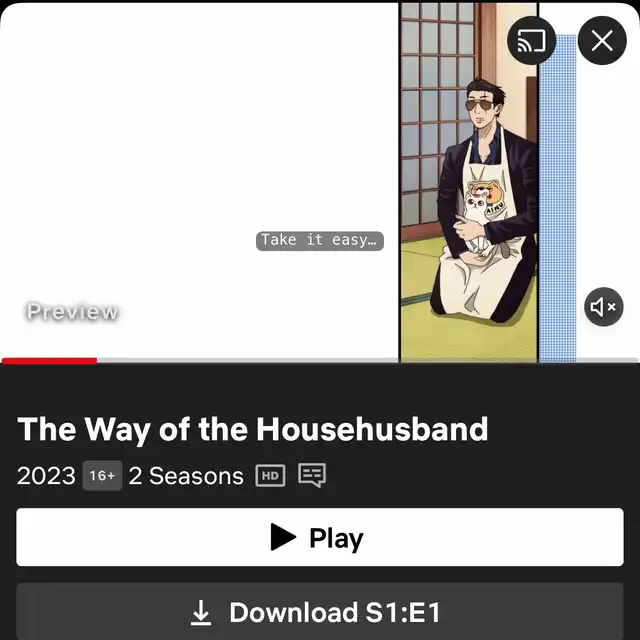Unmute the preview audio

click(x=603, y=307)
